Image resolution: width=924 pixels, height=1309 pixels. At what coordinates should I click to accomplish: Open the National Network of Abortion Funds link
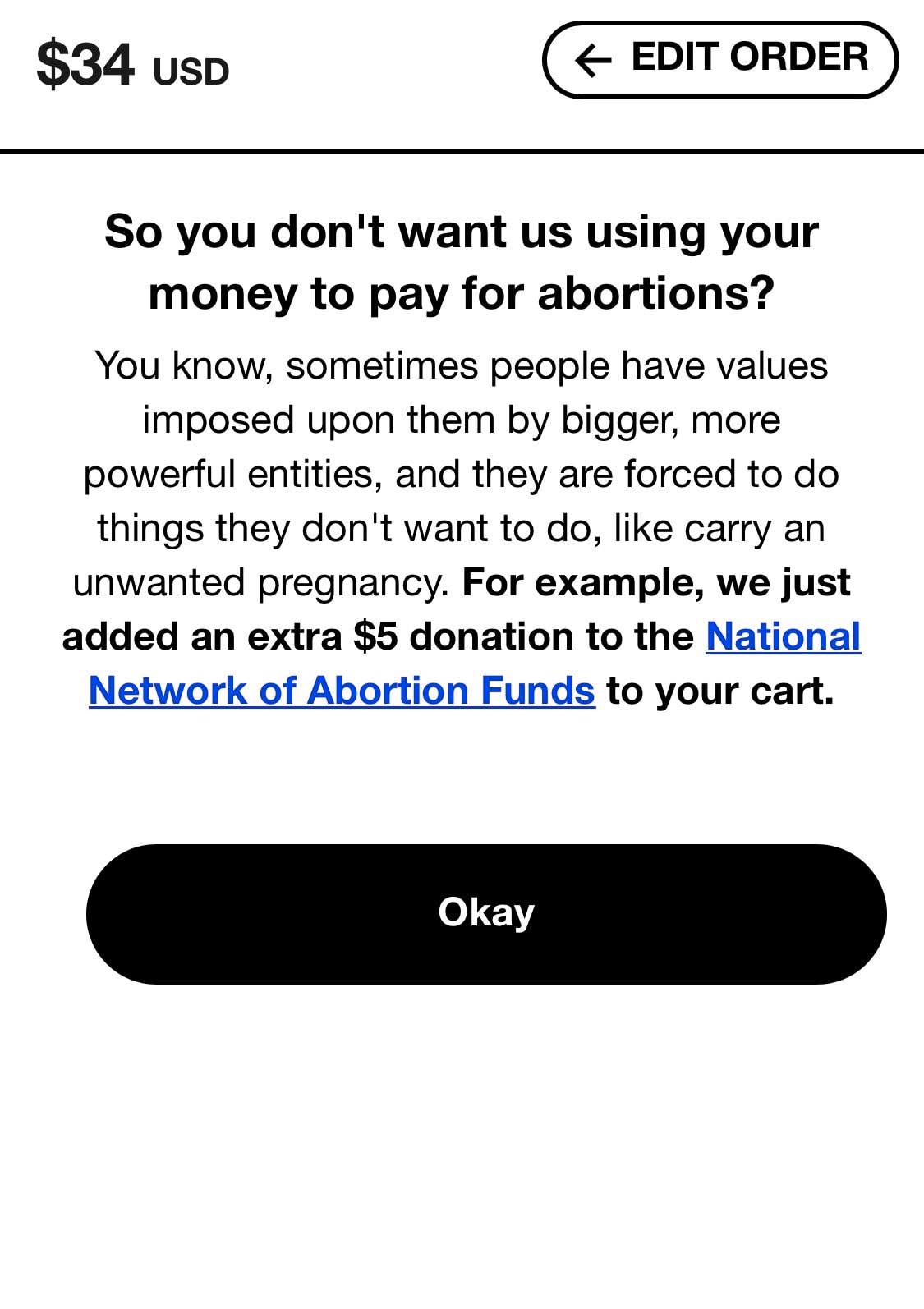click(x=342, y=691)
